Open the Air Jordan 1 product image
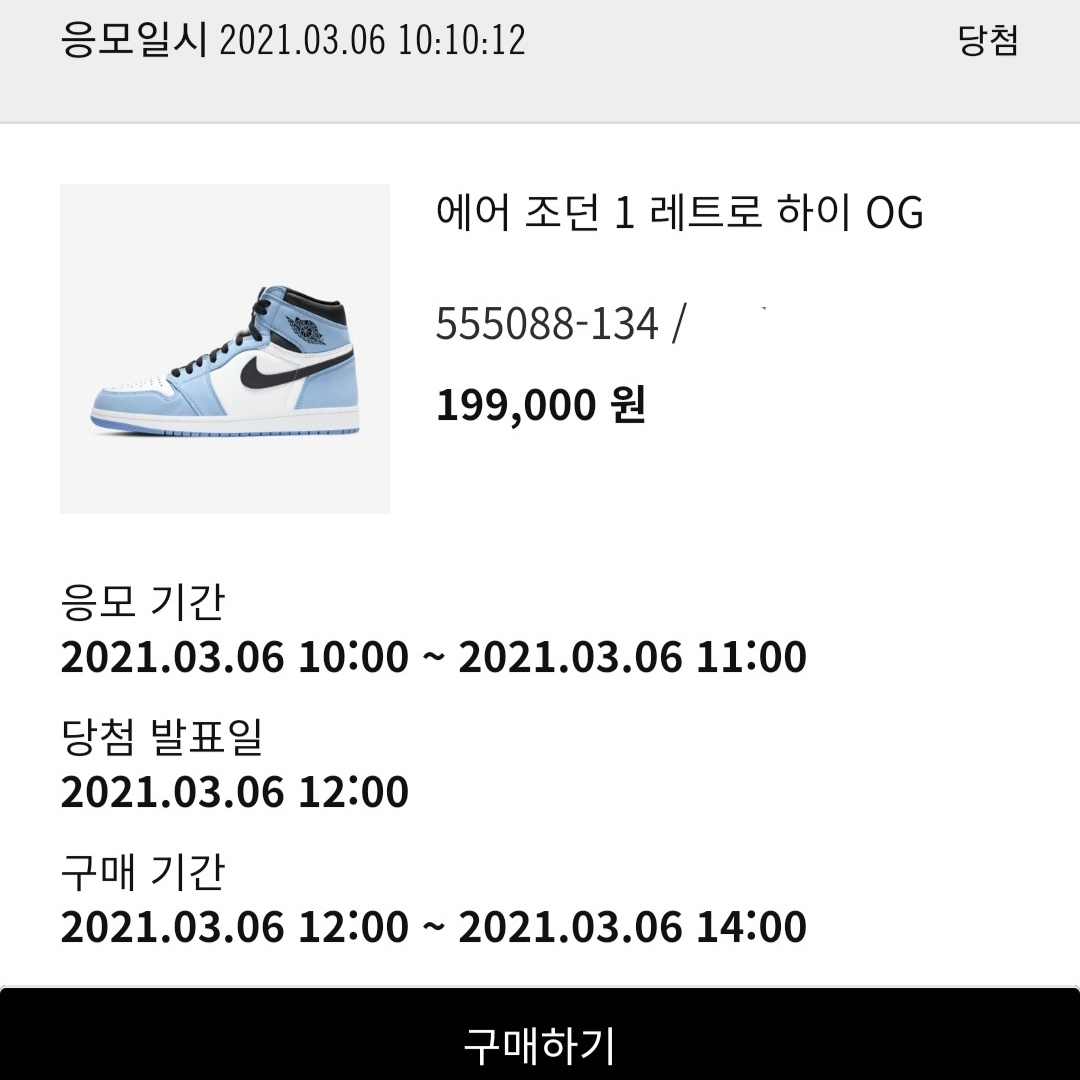The width and height of the screenshot is (1080, 1080). [x=225, y=349]
